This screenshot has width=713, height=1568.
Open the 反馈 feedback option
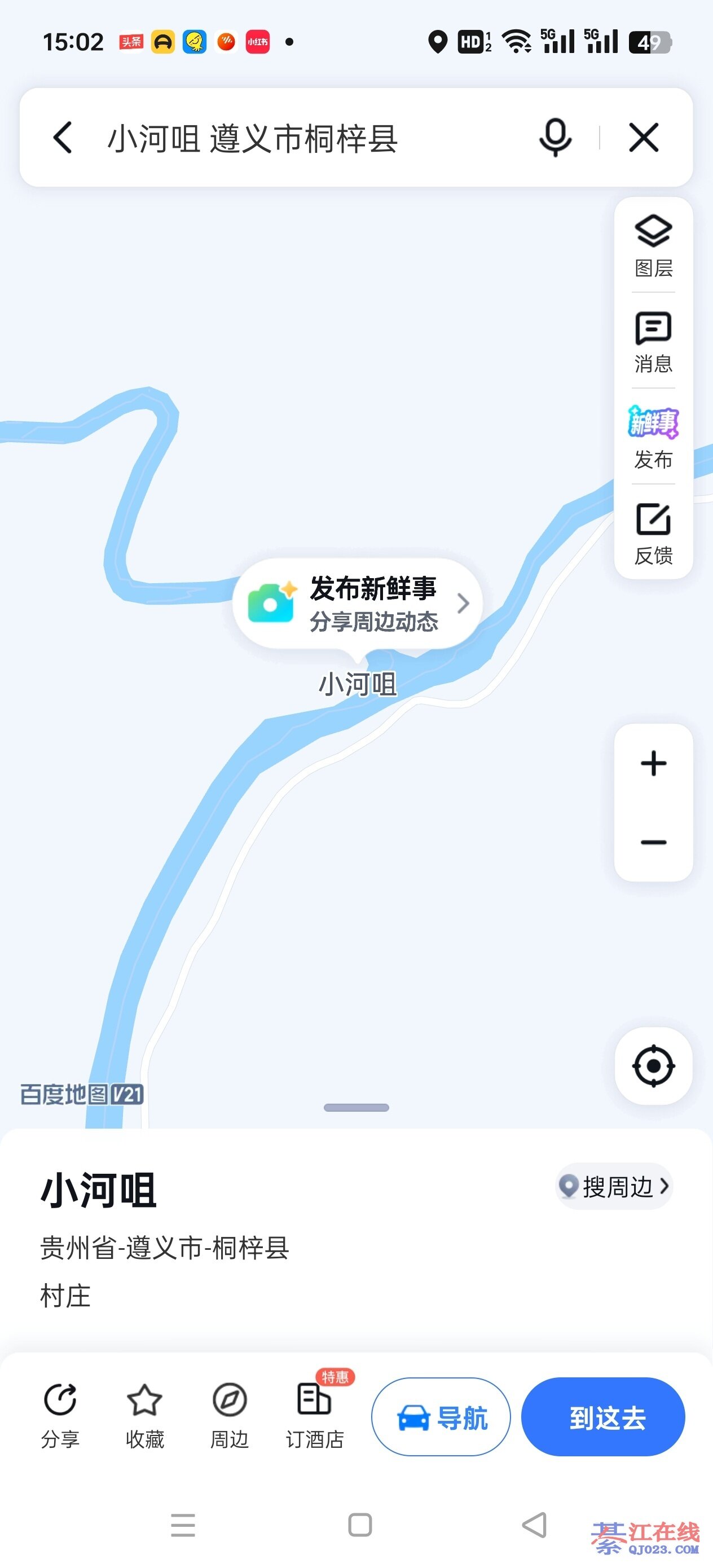coord(653,533)
